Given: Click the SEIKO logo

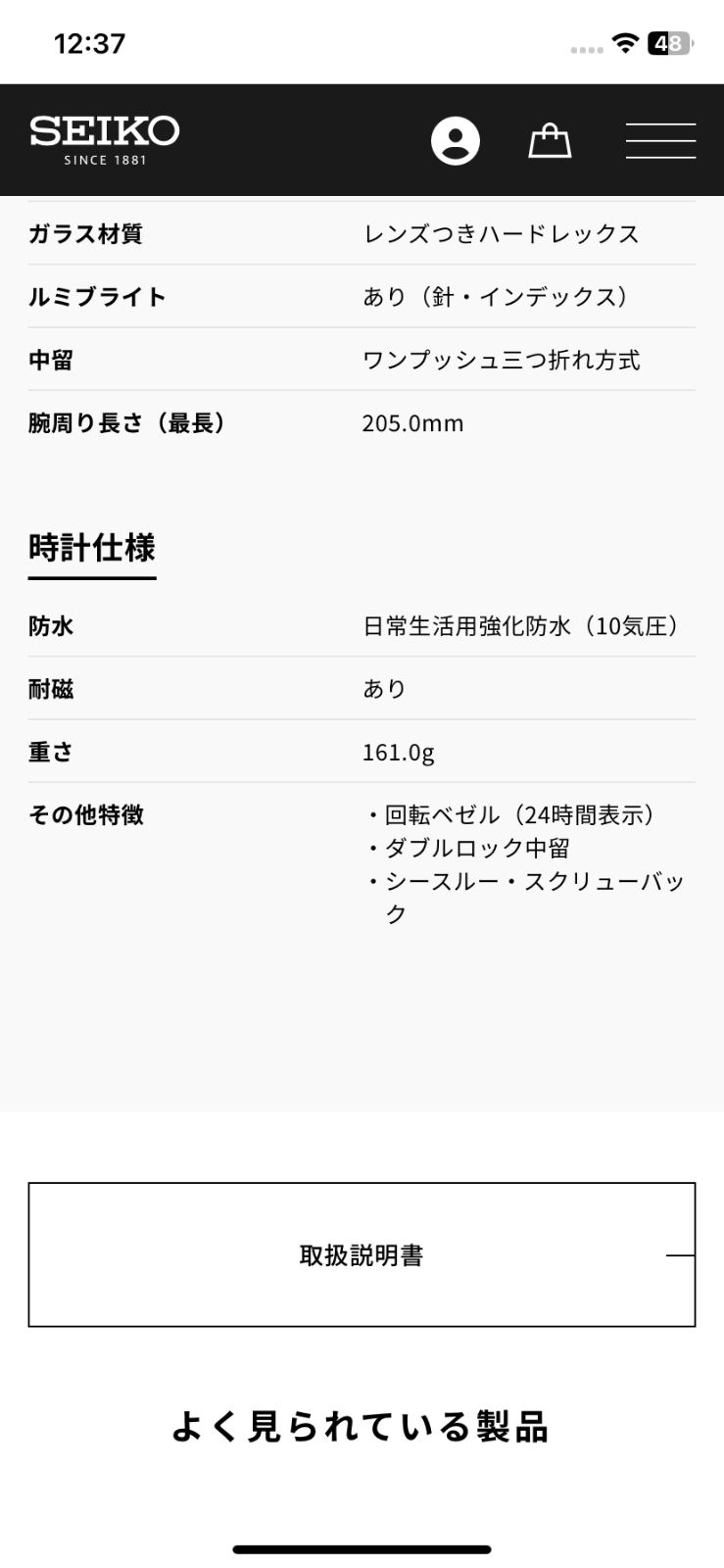Looking at the screenshot, I should coord(106,137).
